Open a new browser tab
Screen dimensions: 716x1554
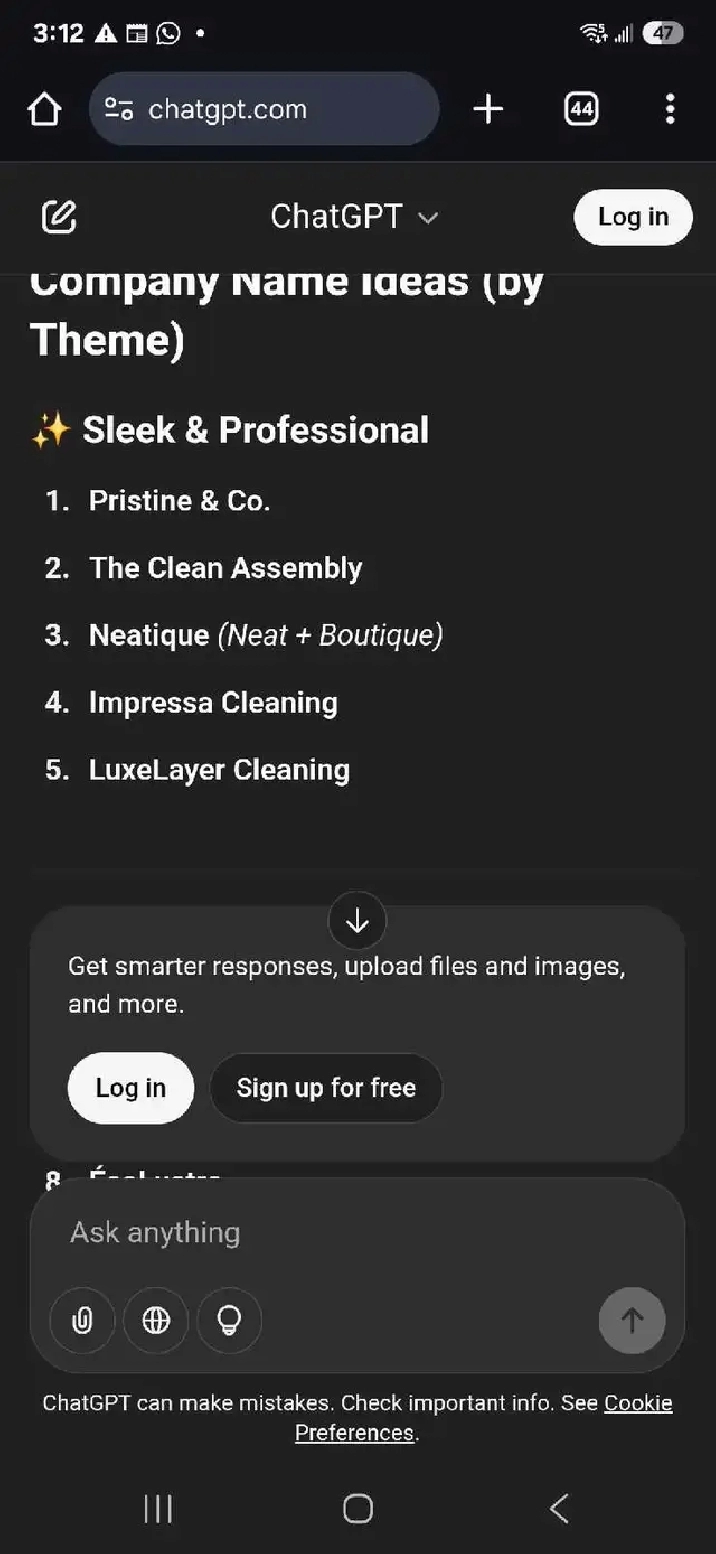coord(488,109)
